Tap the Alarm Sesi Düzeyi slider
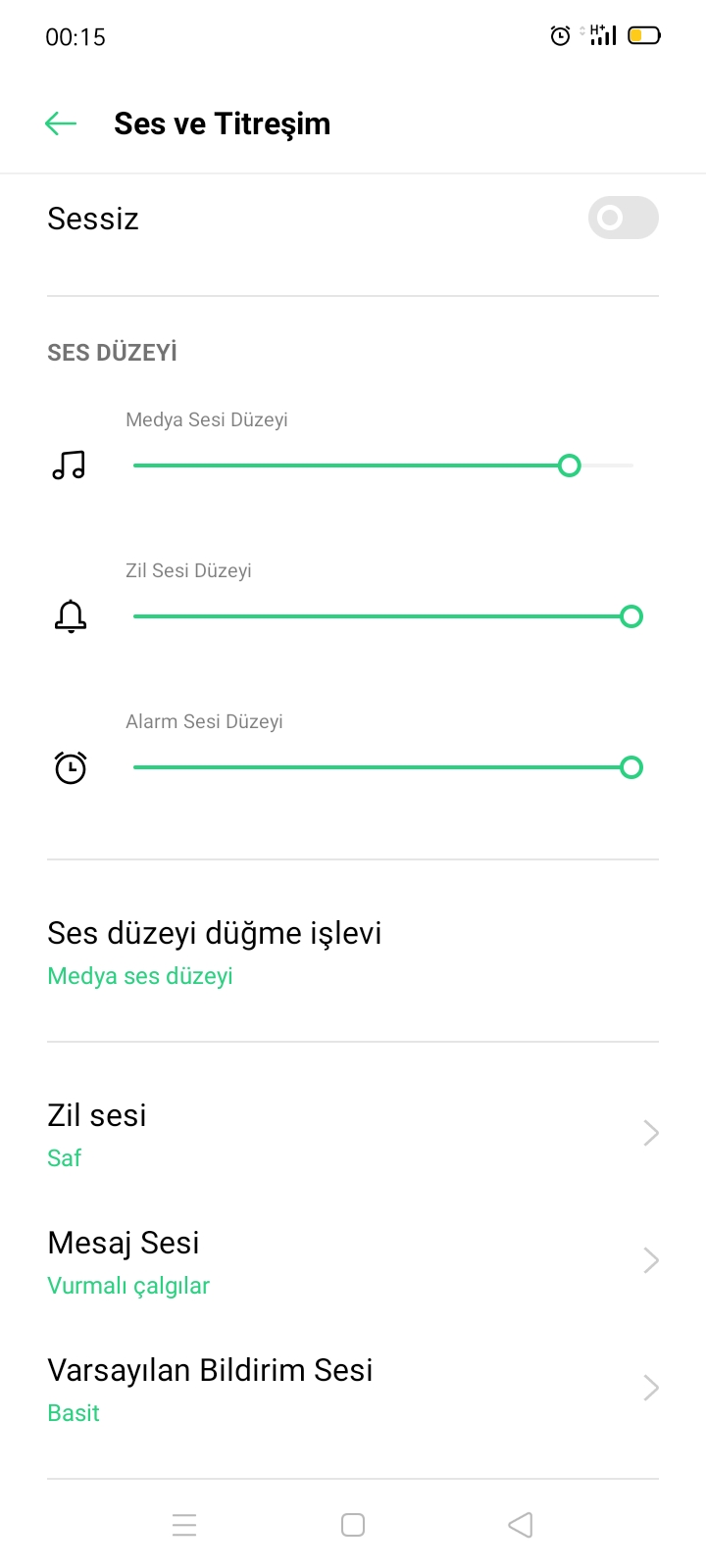706x1568 pixels. click(383, 767)
